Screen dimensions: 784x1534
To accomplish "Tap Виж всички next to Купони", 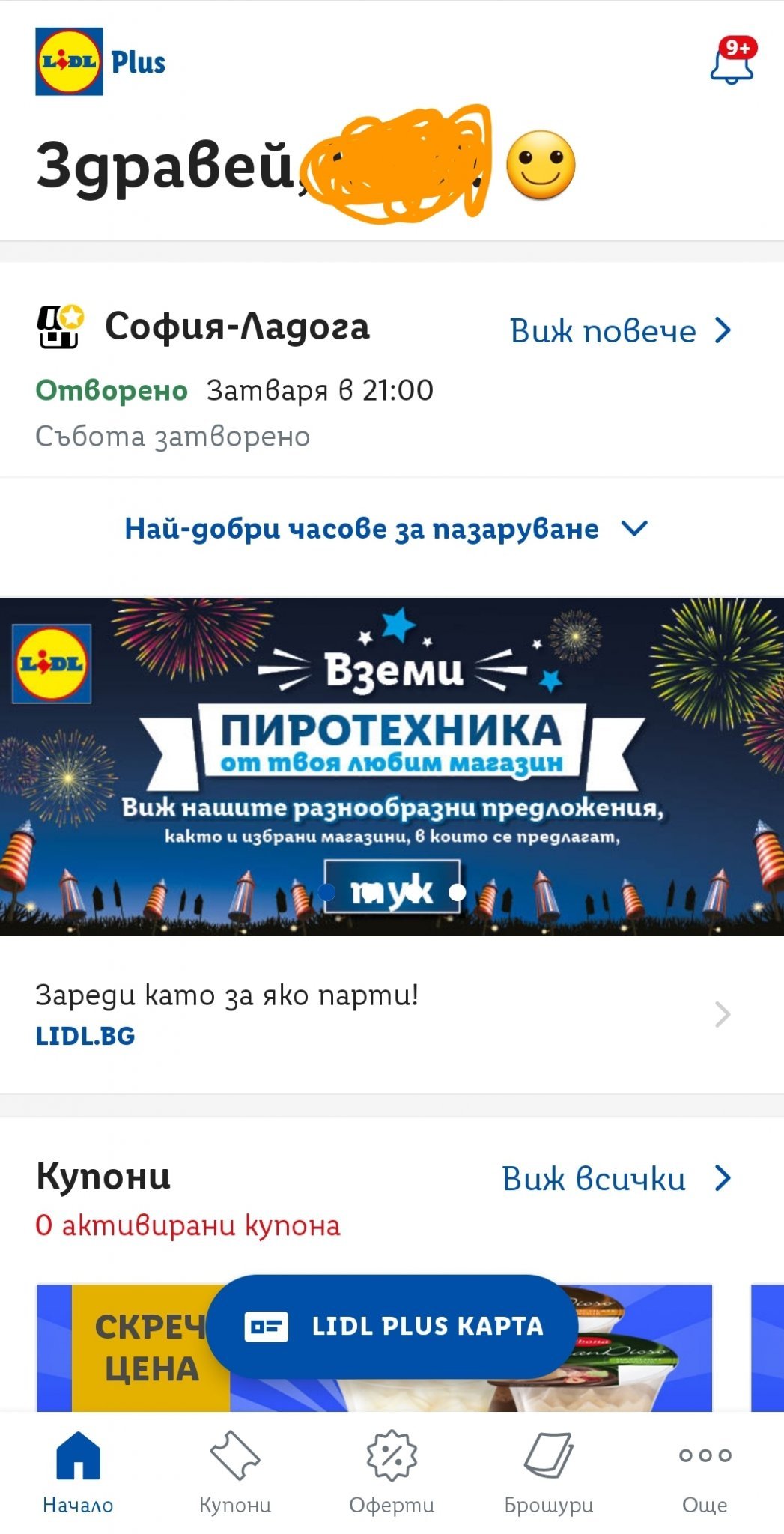I will point(616,1179).
